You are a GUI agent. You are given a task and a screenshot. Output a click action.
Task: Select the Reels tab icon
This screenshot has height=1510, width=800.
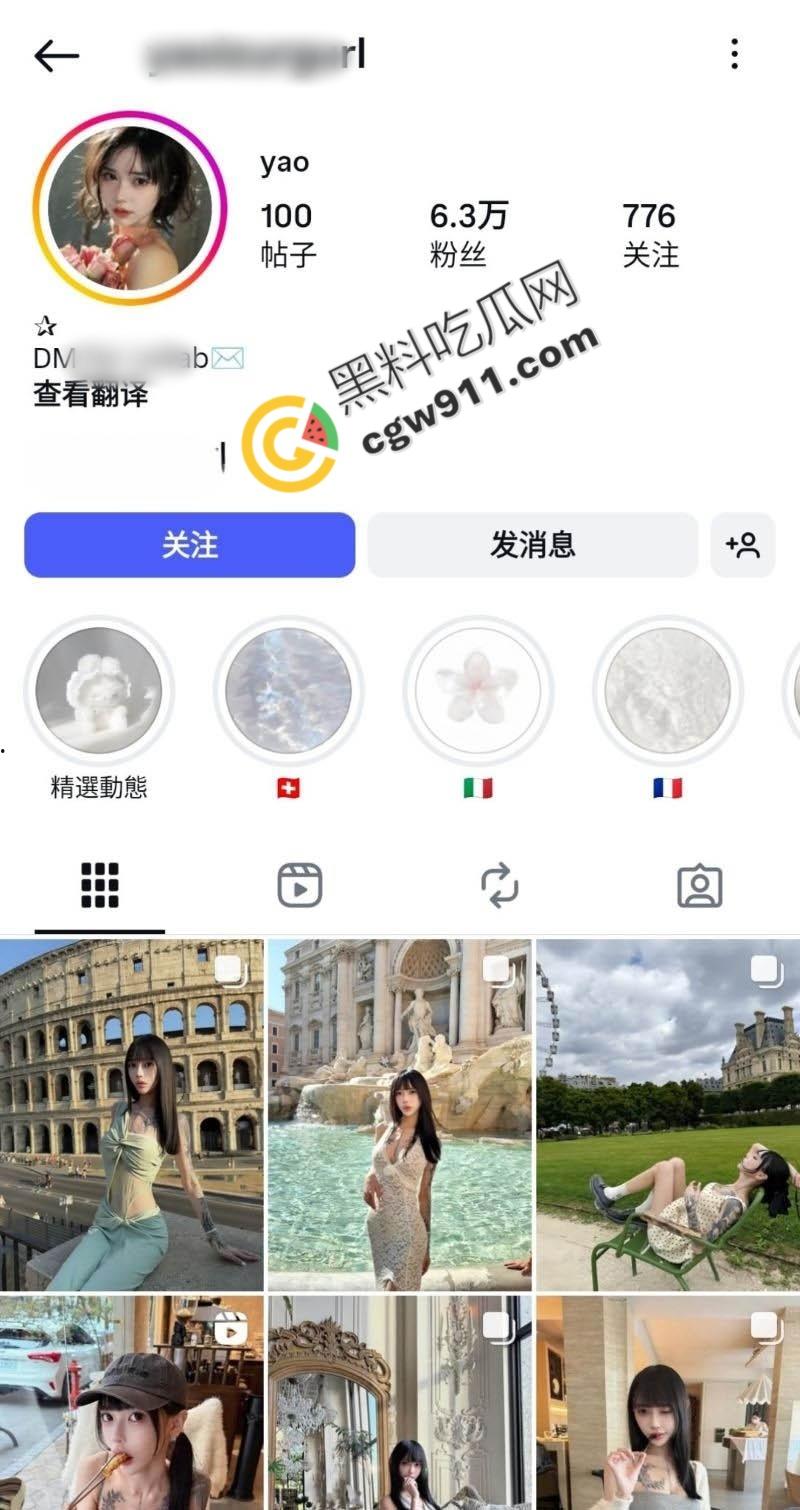coord(300,884)
